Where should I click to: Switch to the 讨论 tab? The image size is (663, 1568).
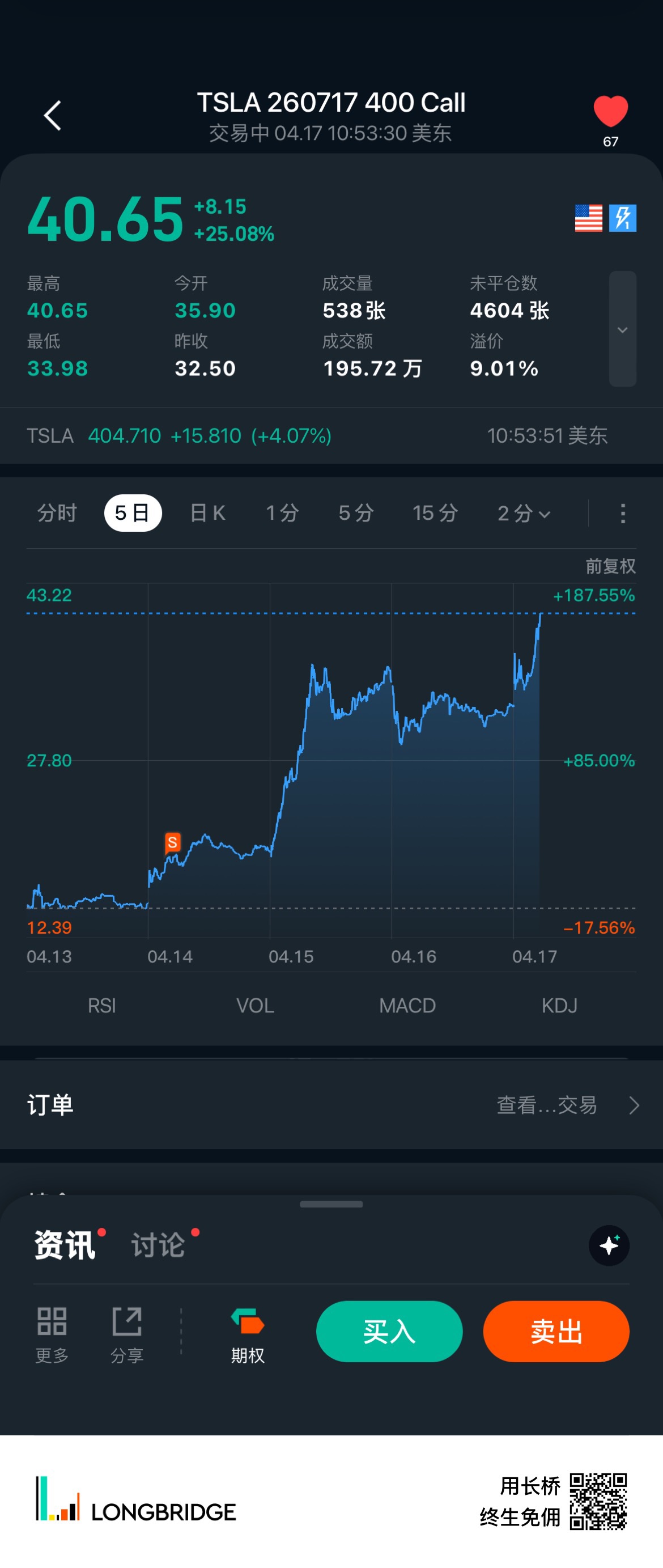coord(158,1245)
